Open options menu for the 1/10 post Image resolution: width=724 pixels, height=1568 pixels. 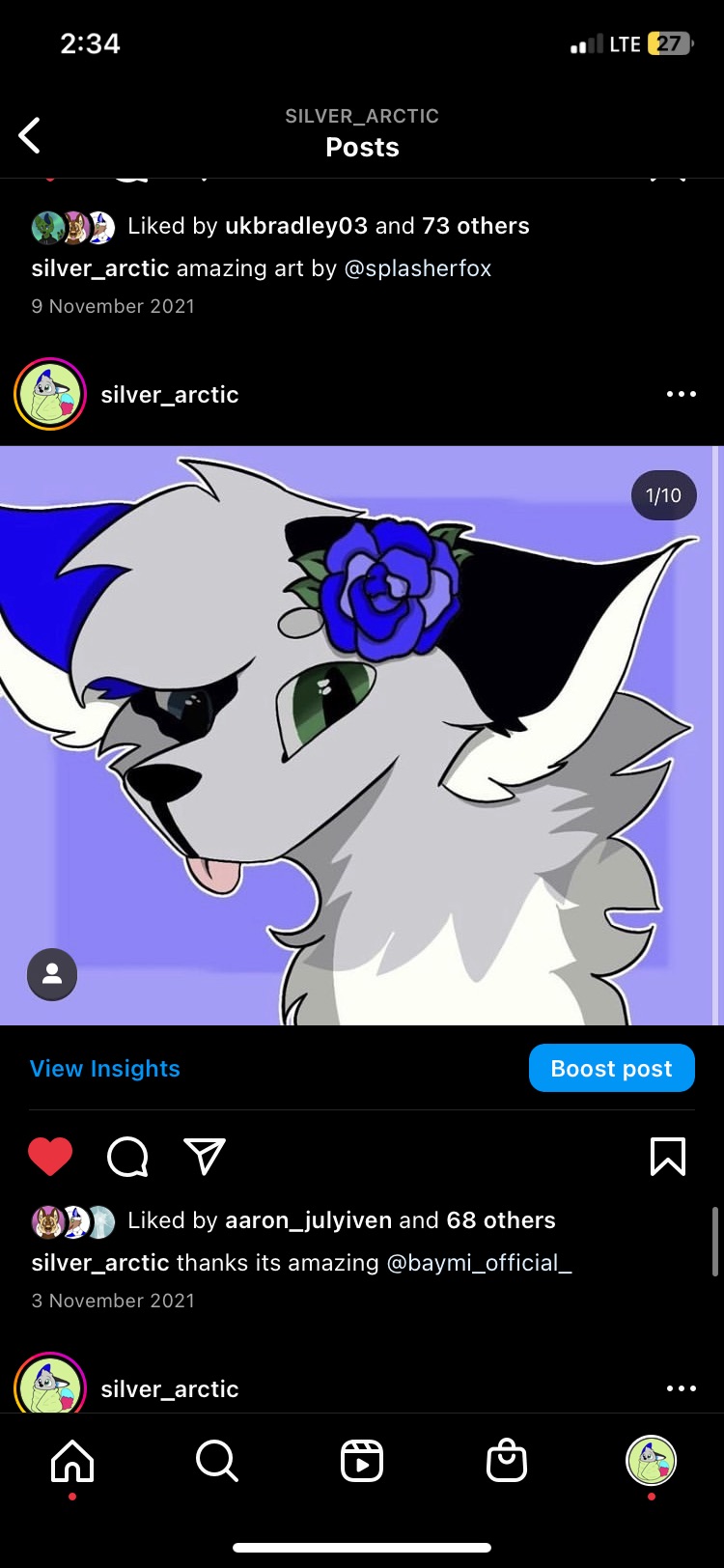click(x=681, y=394)
